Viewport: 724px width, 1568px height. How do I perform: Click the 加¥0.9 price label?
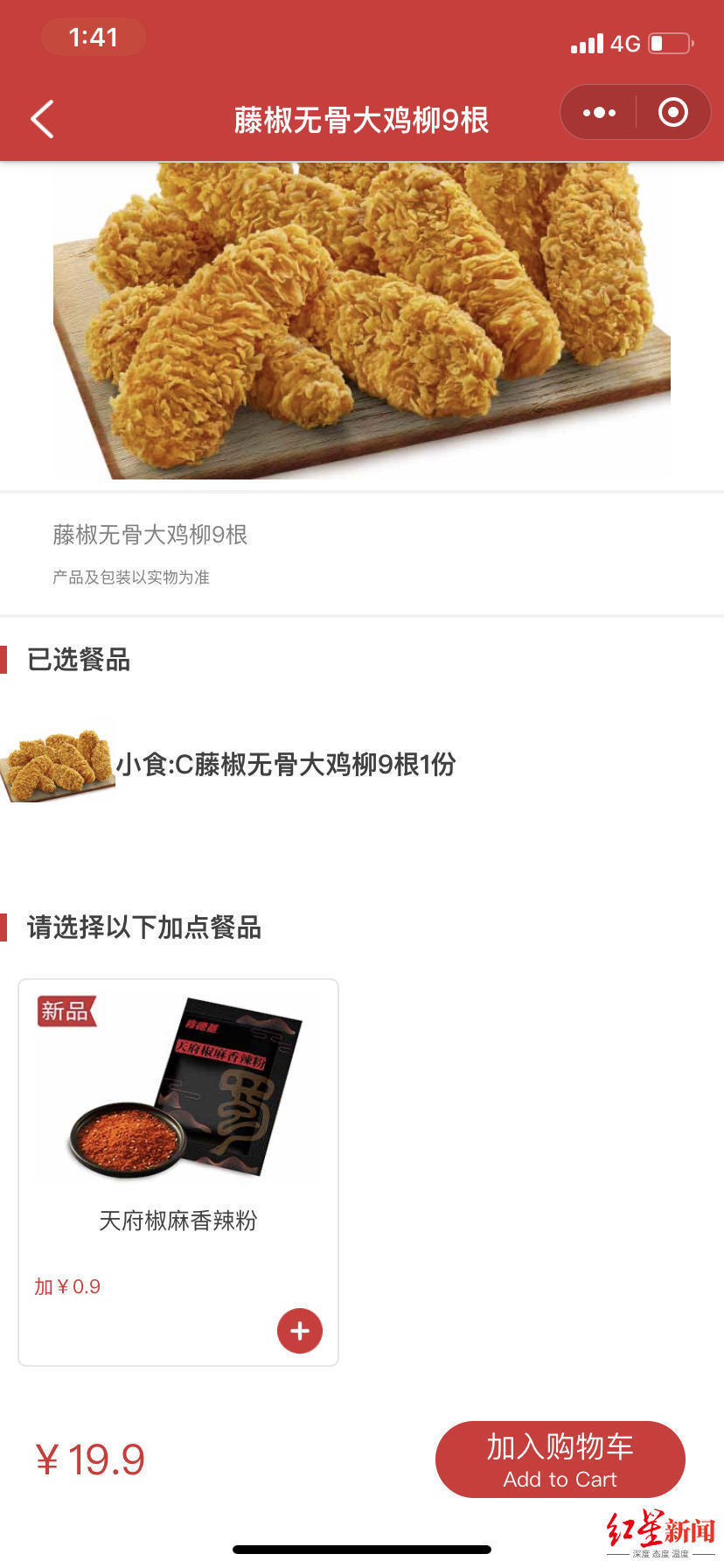pos(68,1286)
